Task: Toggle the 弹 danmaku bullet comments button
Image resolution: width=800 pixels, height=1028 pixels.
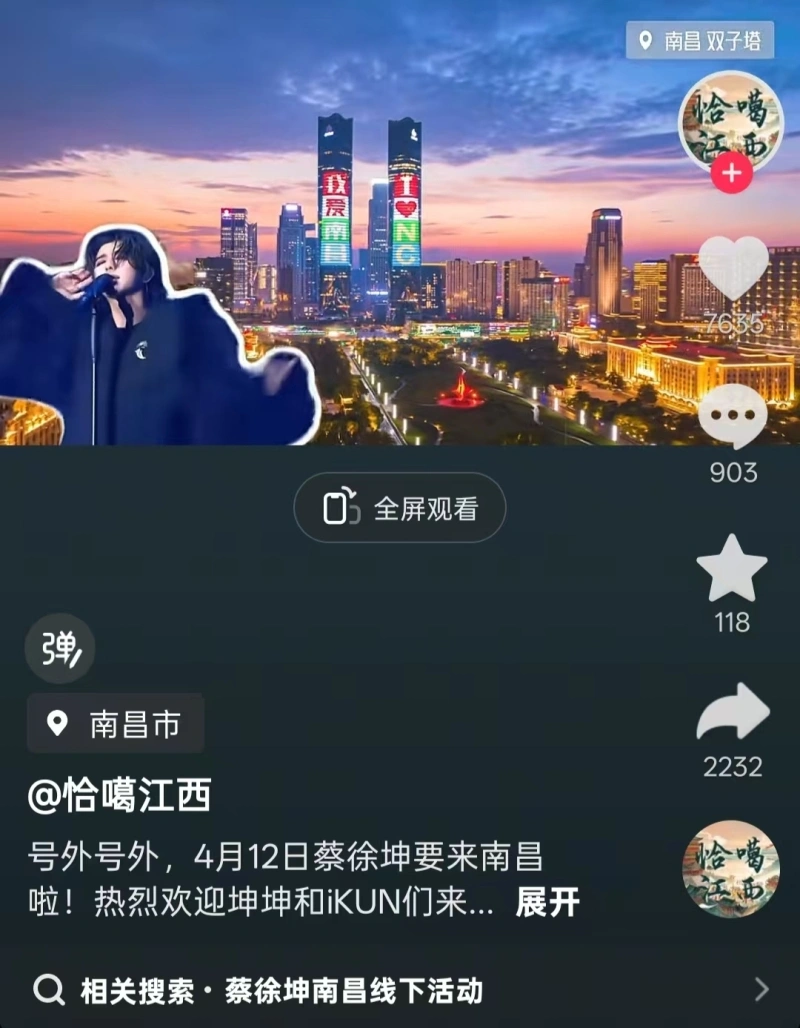Action: tap(60, 649)
